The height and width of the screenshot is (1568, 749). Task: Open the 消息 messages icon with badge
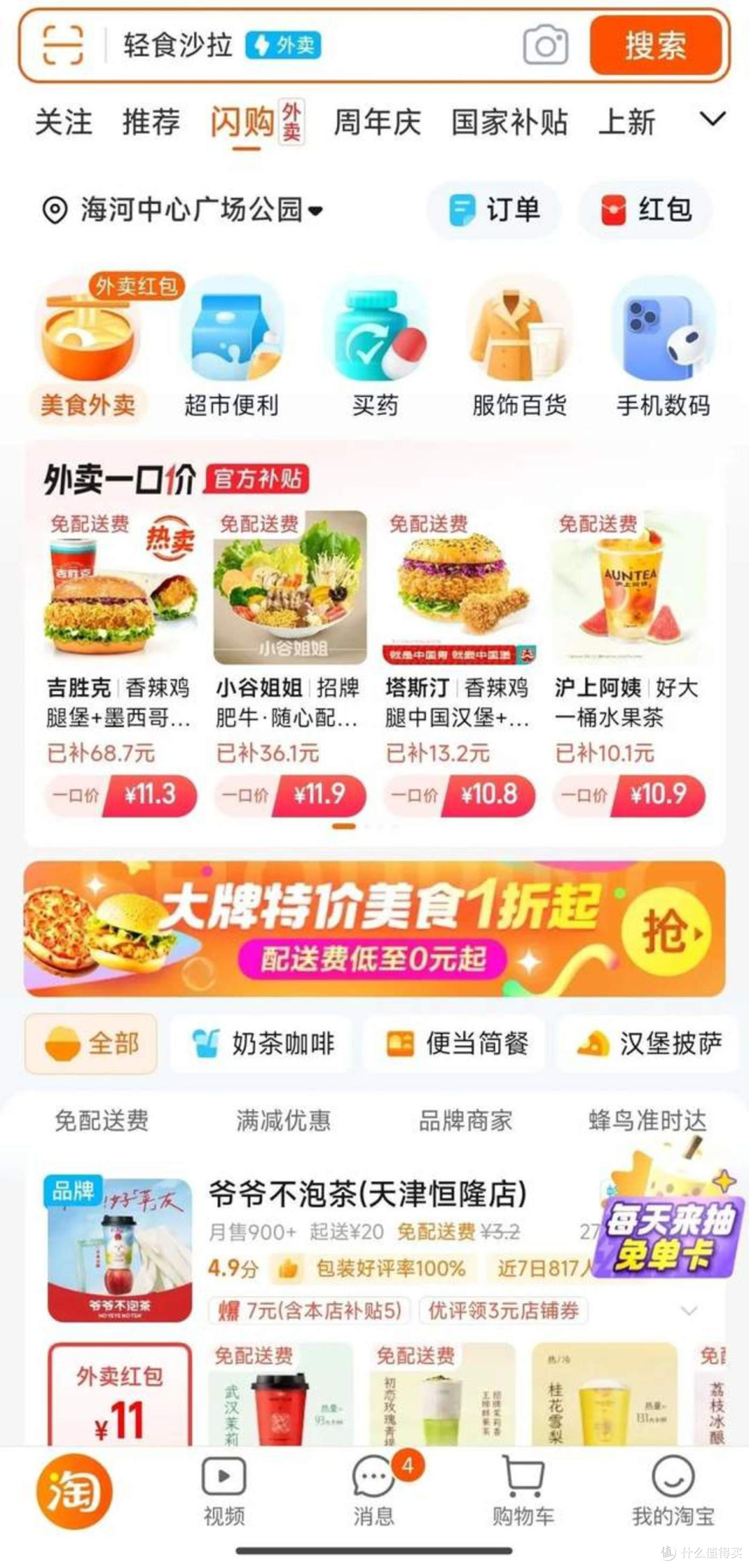tap(372, 1478)
